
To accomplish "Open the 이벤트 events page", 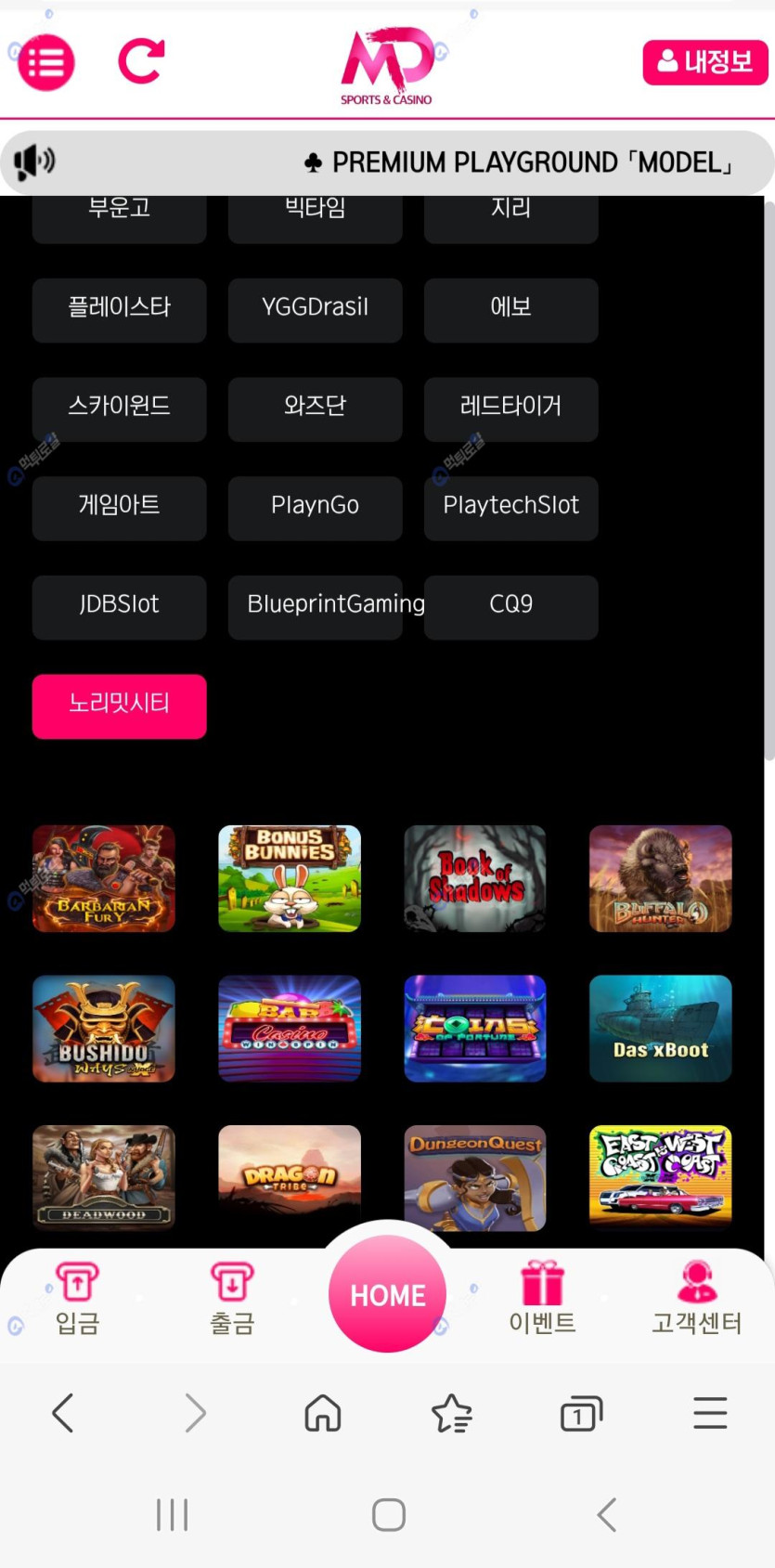I will 542,1299.
